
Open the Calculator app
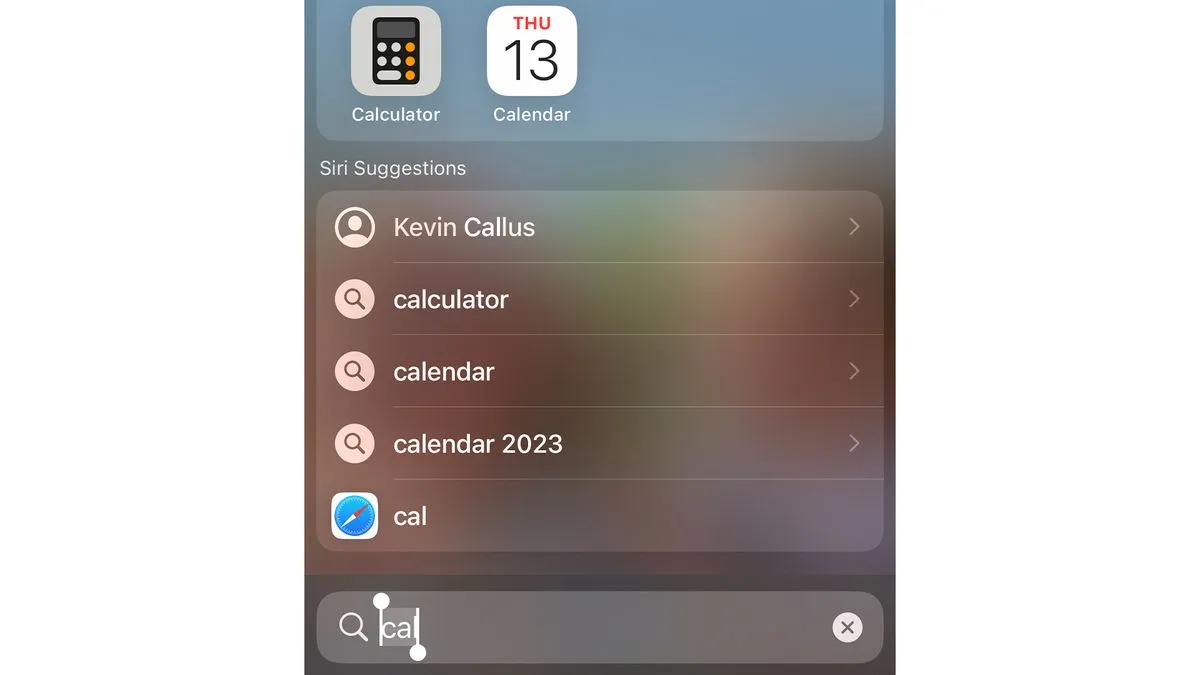tap(396, 52)
